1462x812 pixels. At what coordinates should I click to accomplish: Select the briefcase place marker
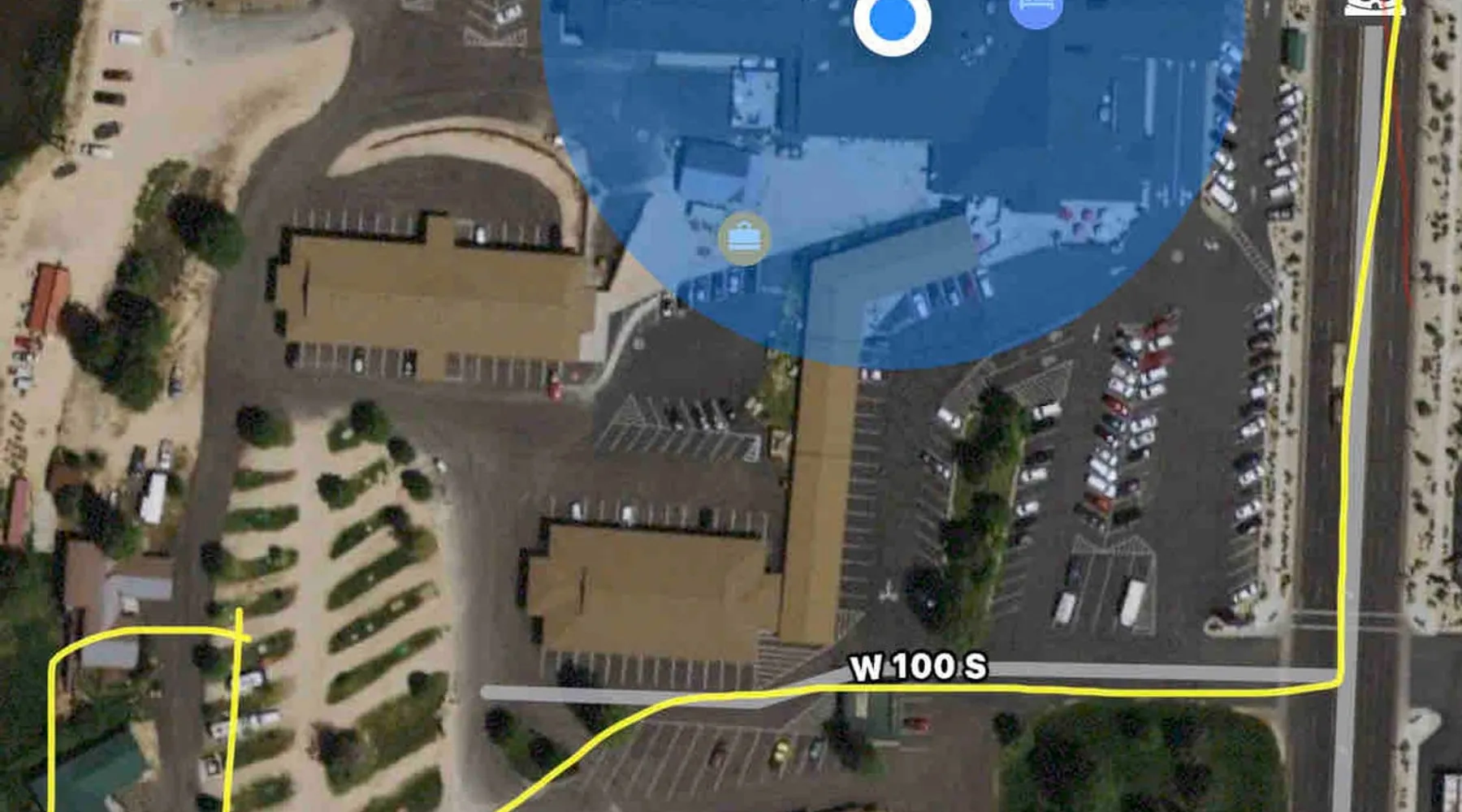(x=744, y=239)
